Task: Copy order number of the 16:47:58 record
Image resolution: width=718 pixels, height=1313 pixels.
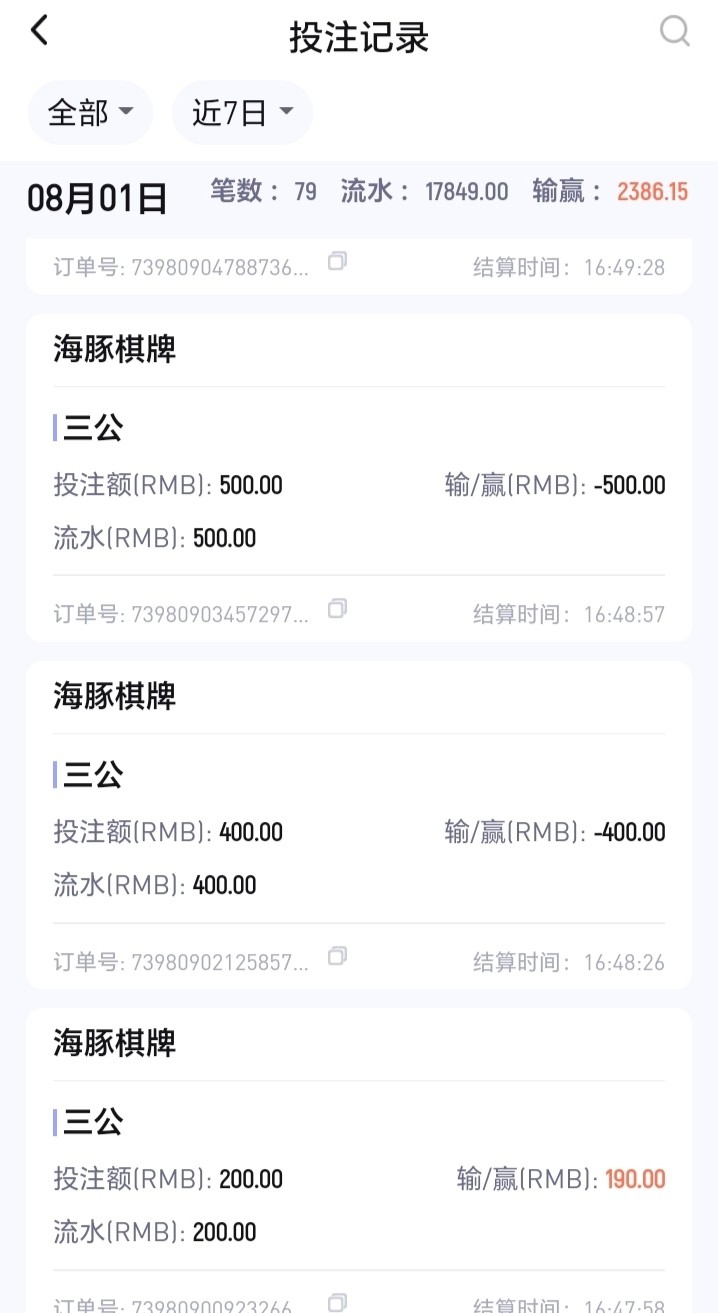Action: point(338,1302)
